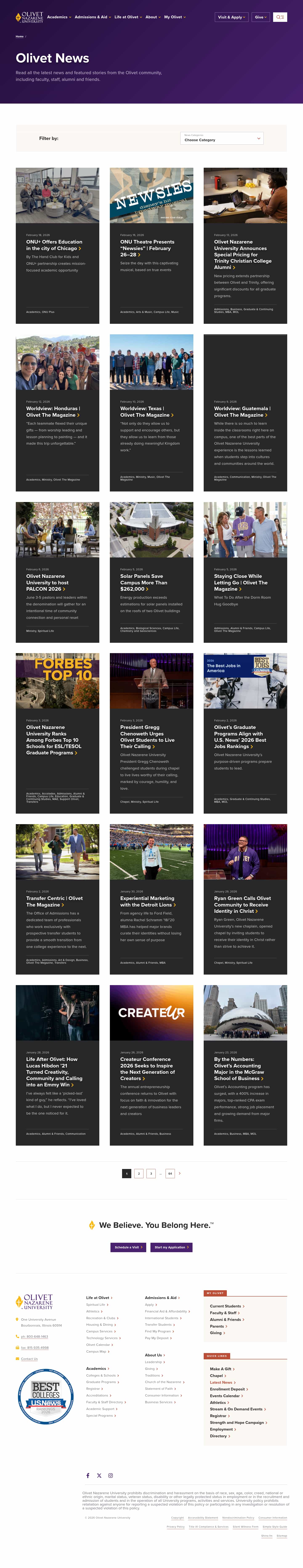Screen dimensions: 303x1568
Task: Visit Olivet's Facebook page
Action: point(88,1476)
